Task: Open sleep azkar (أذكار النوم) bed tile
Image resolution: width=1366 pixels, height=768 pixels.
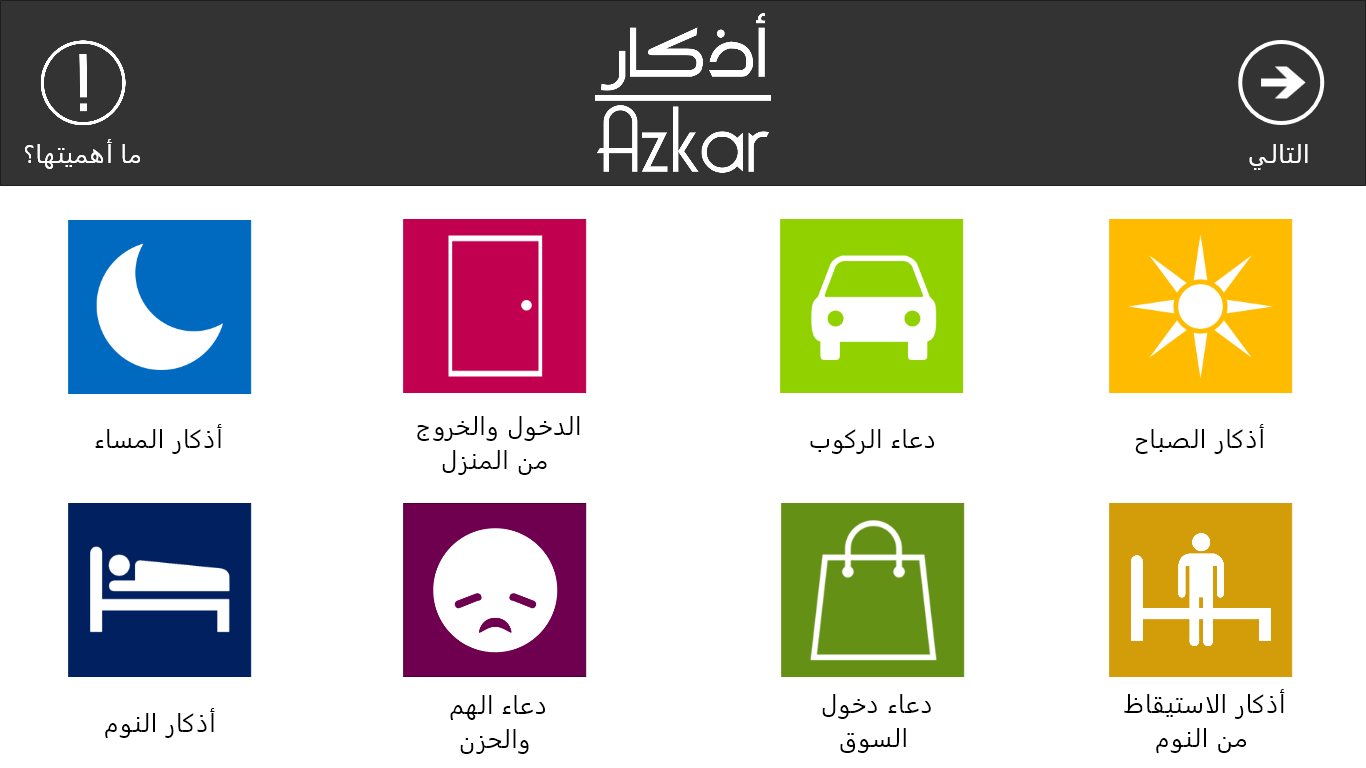Action: point(159,590)
